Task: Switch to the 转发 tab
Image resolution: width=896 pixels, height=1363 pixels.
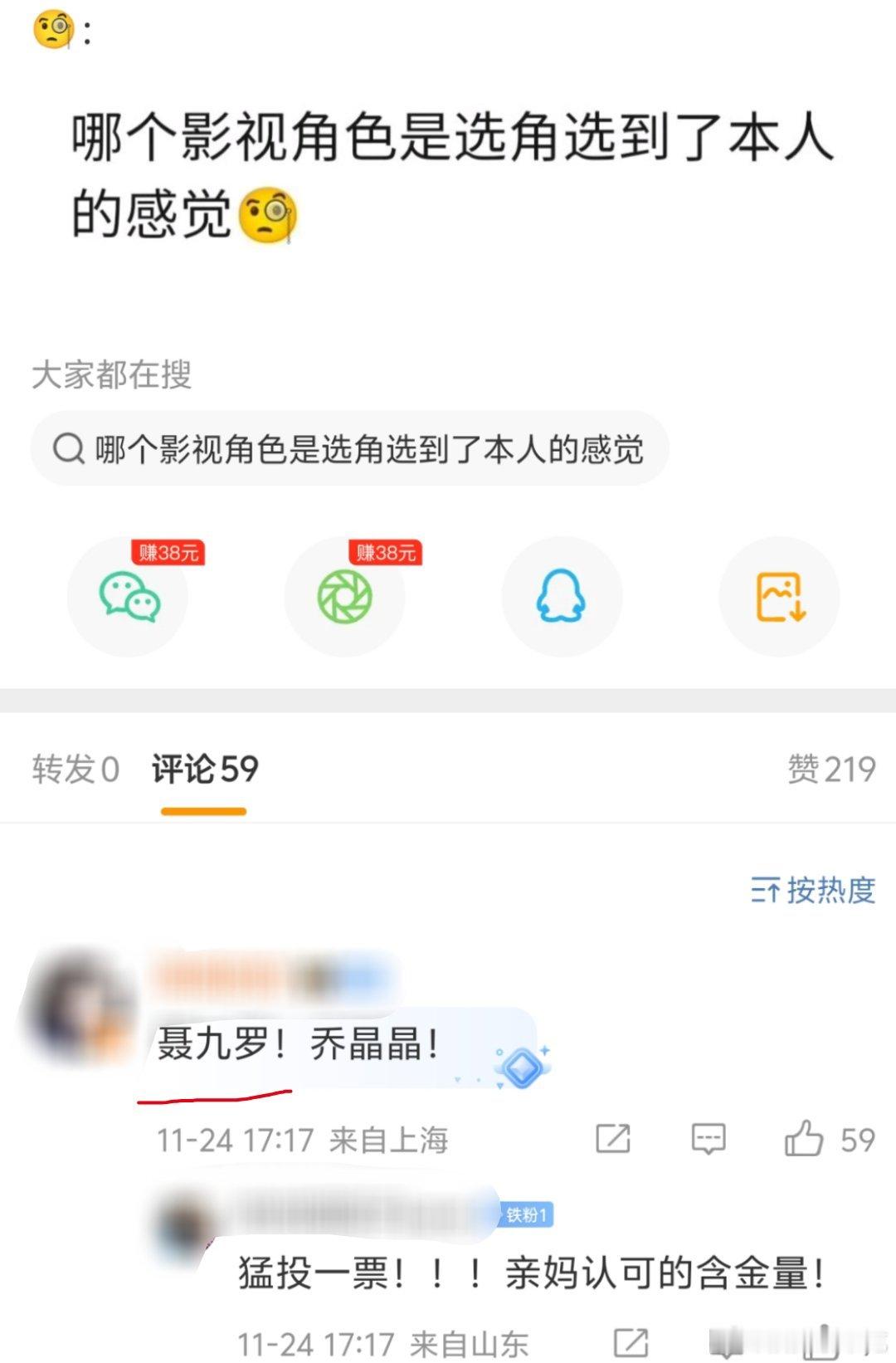Action: click(x=74, y=769)
